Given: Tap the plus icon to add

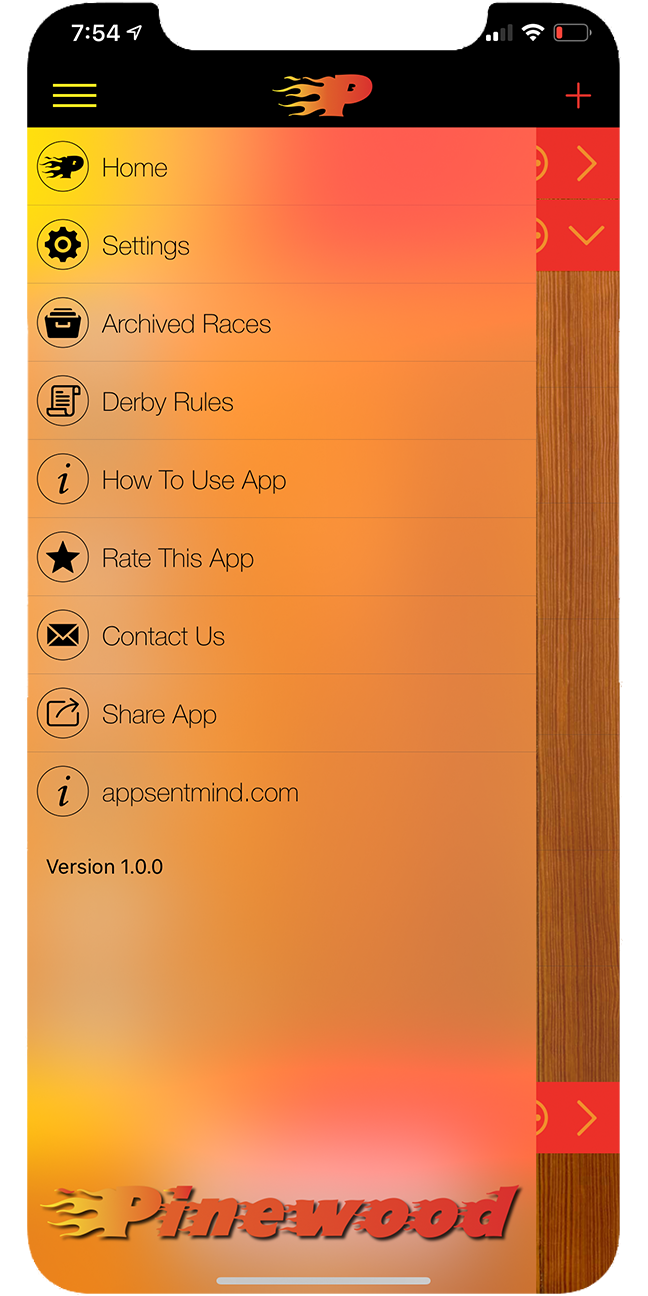Looking at the screenshot, I should click(578, 96).
